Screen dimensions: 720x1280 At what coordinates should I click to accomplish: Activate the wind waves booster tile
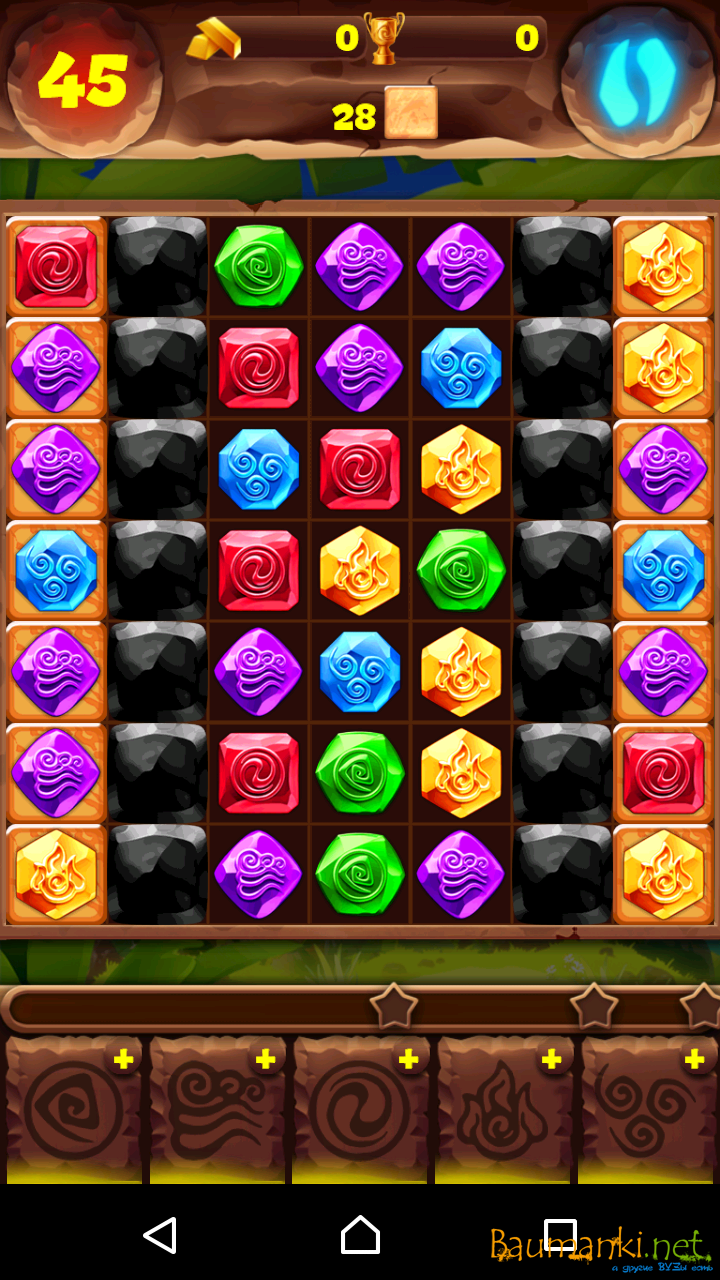coord(217,1111)
